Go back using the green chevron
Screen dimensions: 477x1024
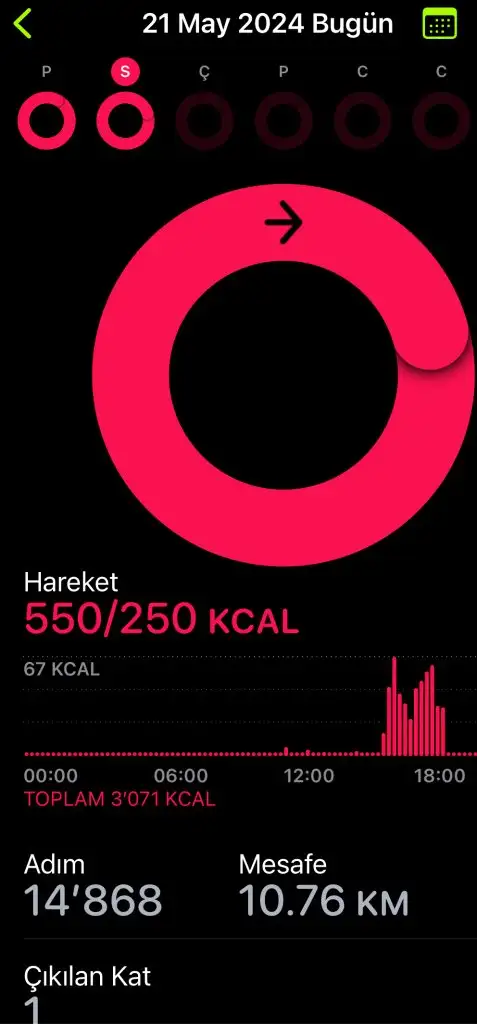[22, 24]
